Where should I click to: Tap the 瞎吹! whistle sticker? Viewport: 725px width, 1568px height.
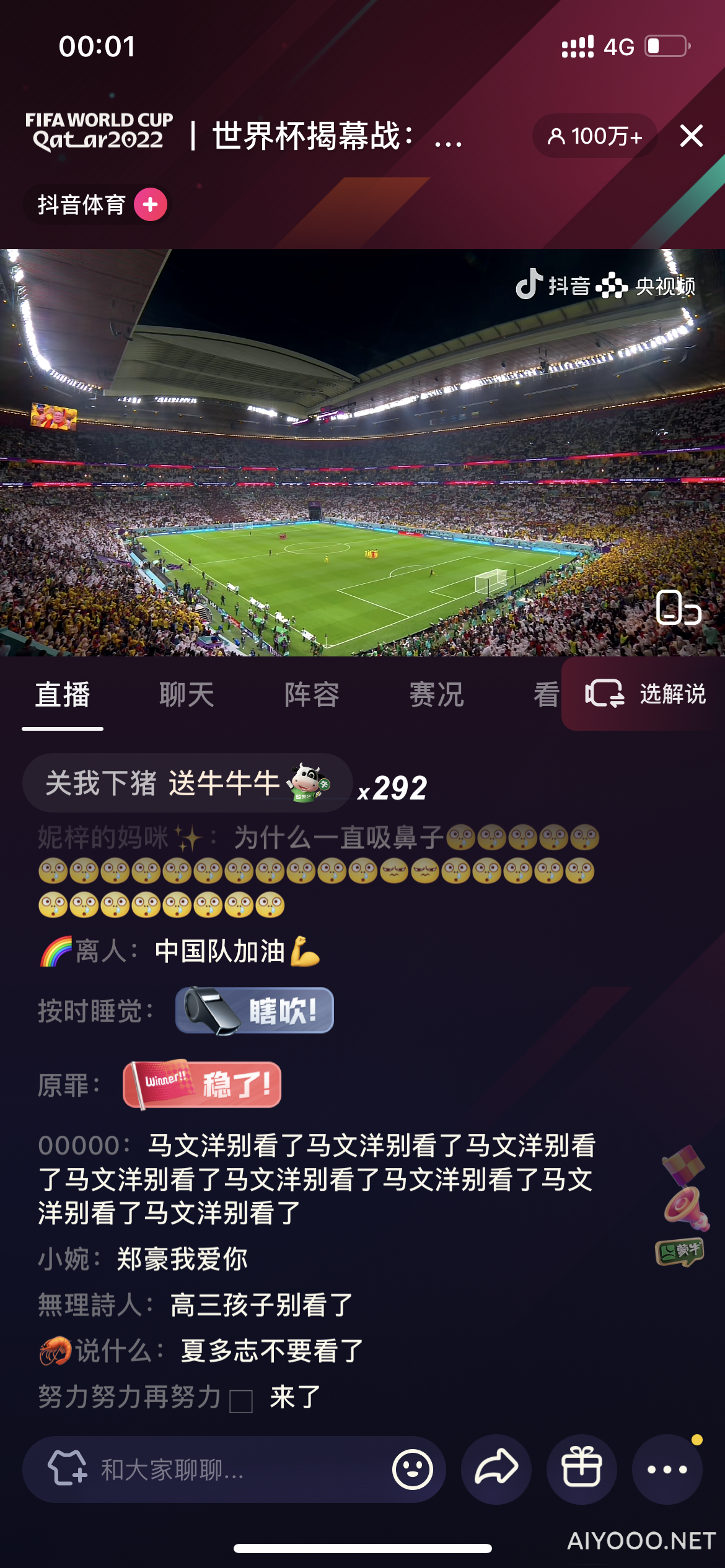[x=255, y=1011]
